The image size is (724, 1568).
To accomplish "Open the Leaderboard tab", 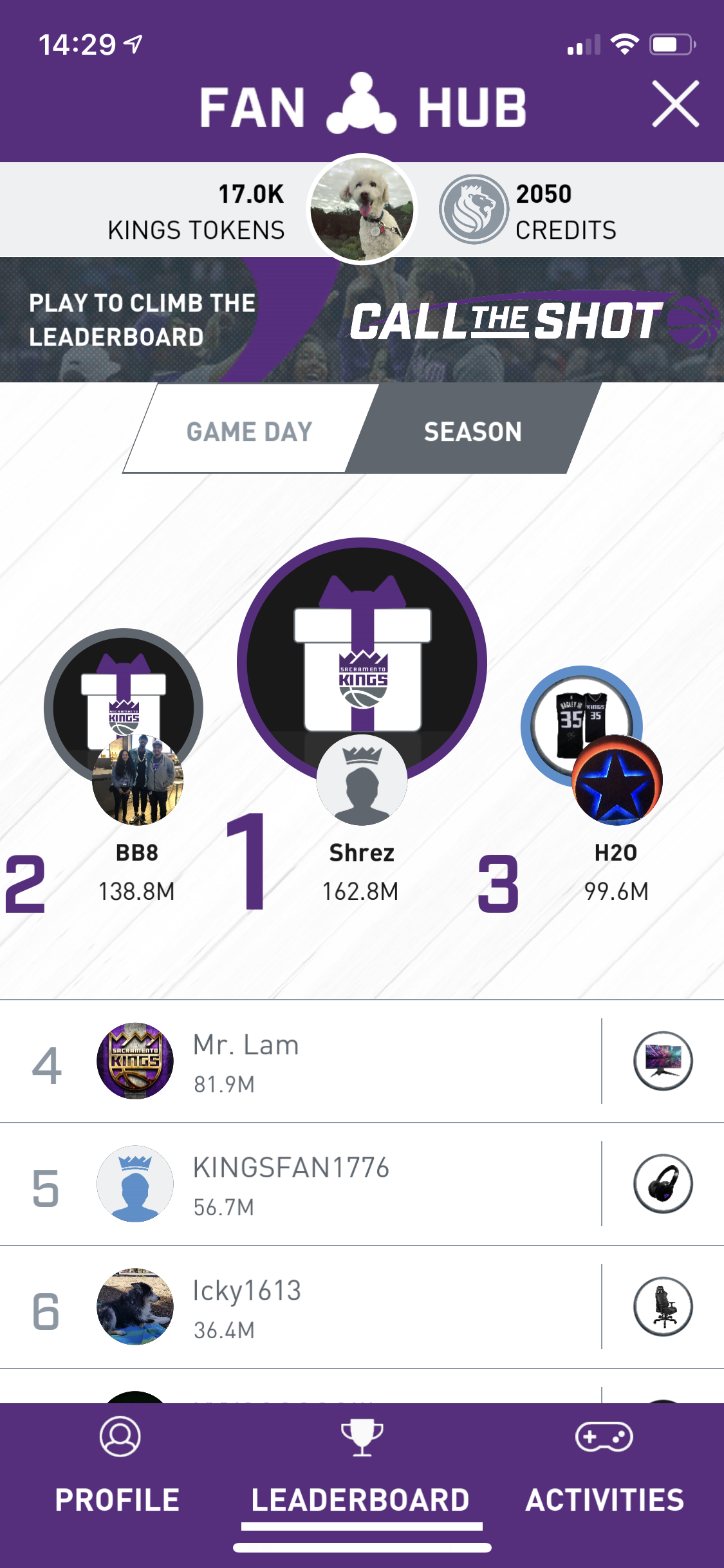I will tap(361, 1465).
